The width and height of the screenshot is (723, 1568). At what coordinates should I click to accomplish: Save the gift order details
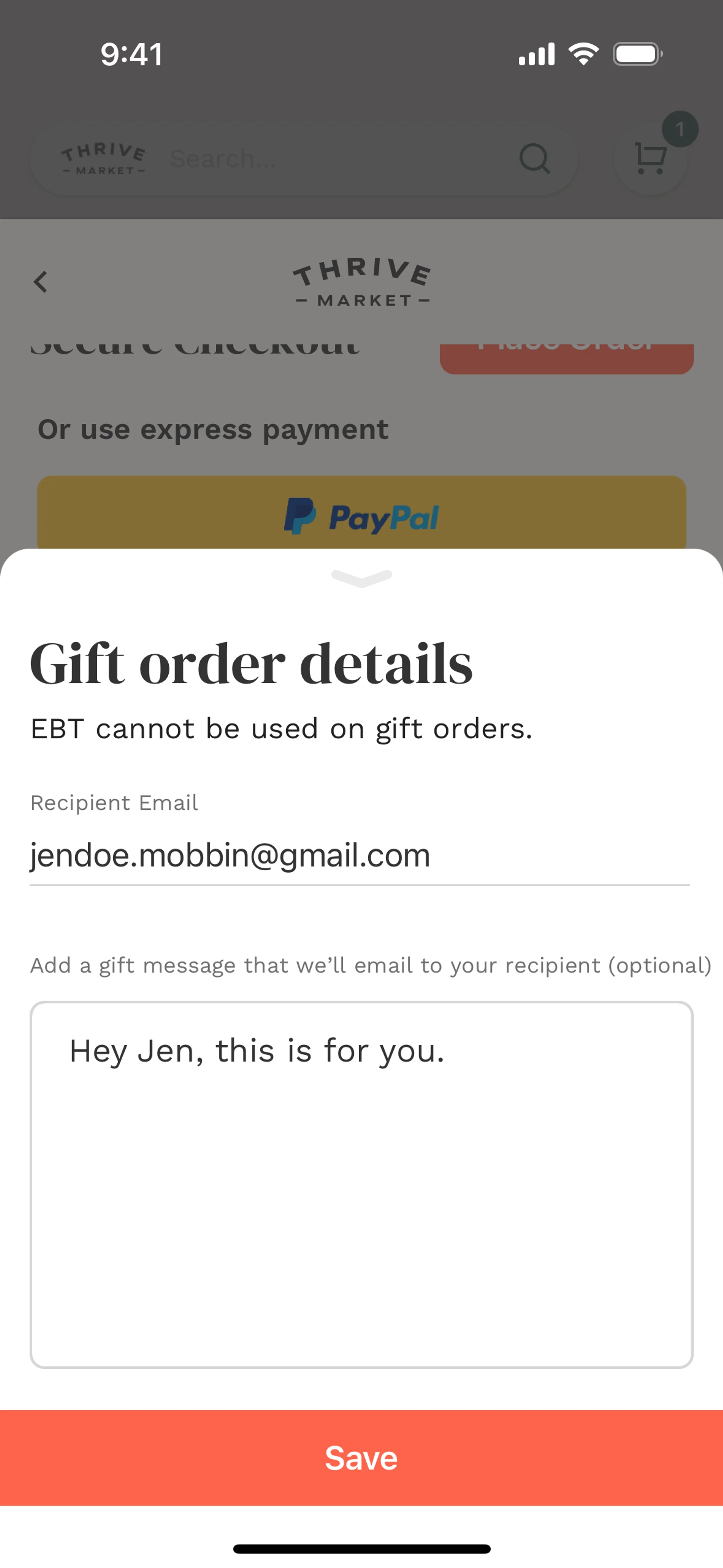pyautogui.click(x=361, y=1458)
